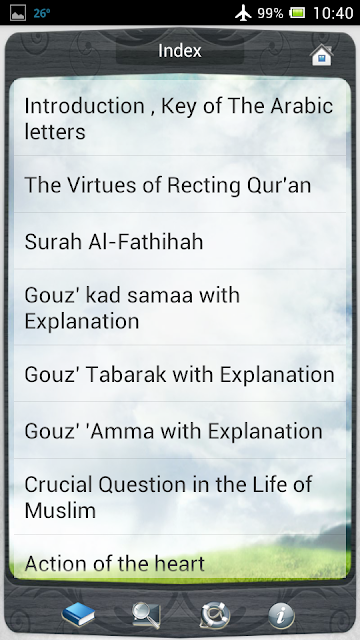Open Gouz' kad samaa with Explanation
Image resolution: width=360 pixels, height=640 pixels.
pos(180,307)
